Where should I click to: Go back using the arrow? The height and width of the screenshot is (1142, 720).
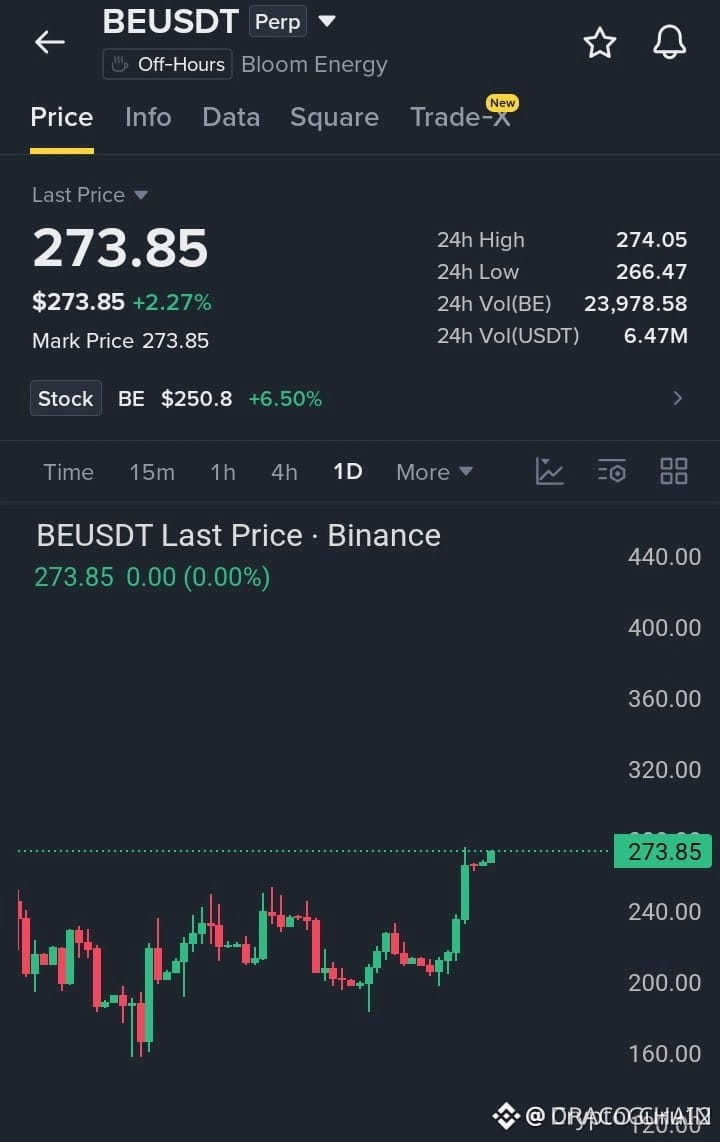pos(50,42)
